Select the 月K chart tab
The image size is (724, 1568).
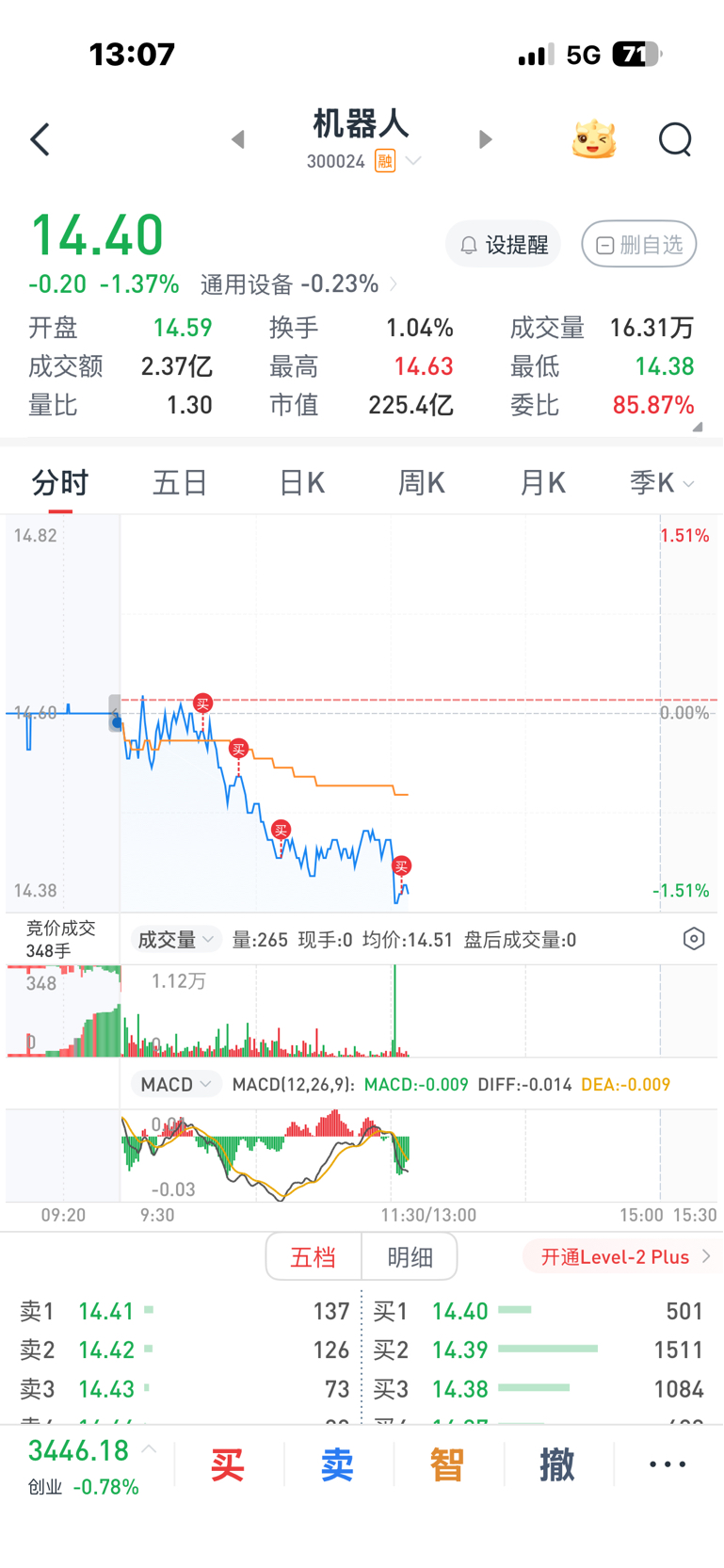click(x=542, y=483)
